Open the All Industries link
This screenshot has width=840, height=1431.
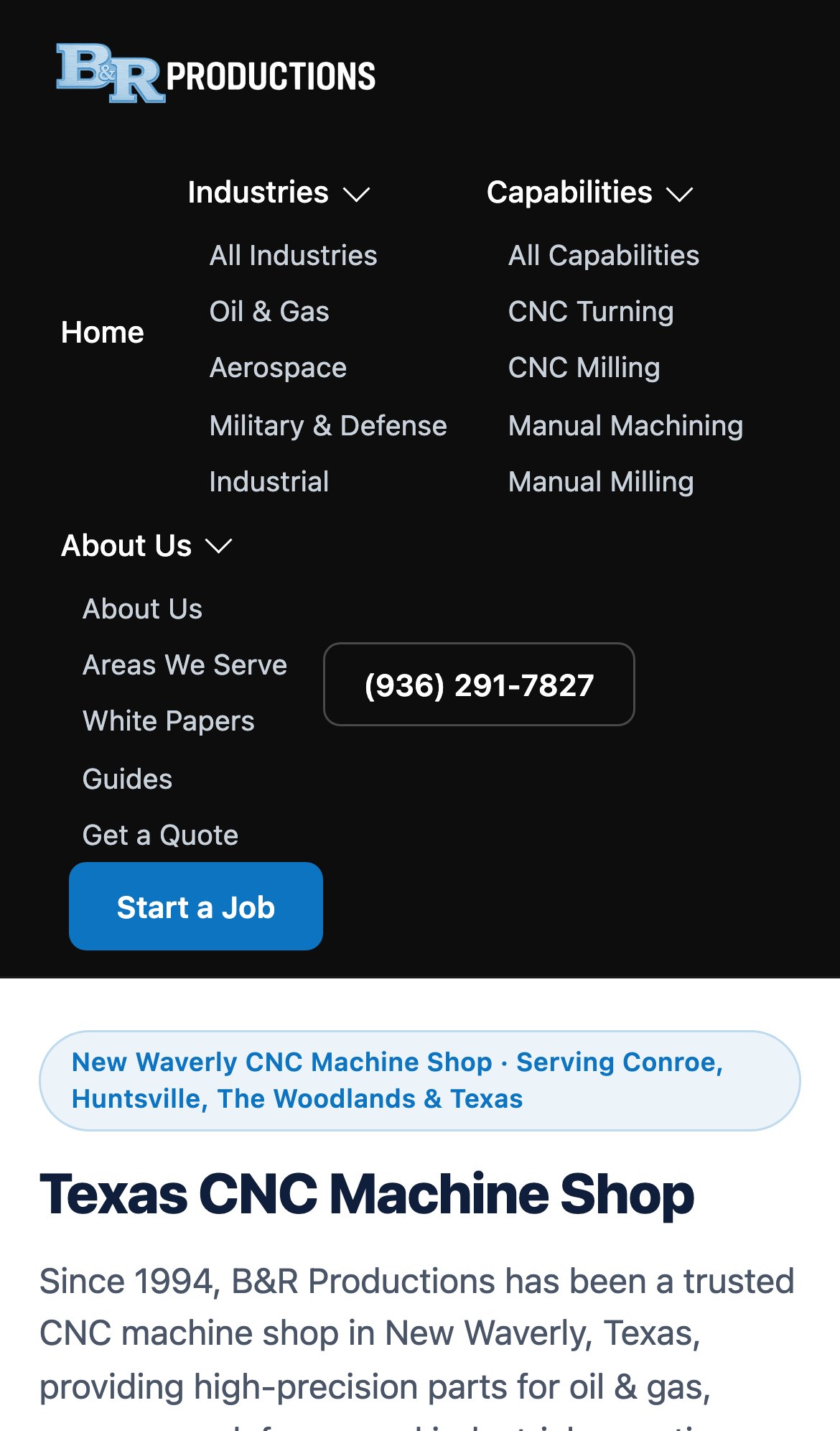tap(293, 256)
